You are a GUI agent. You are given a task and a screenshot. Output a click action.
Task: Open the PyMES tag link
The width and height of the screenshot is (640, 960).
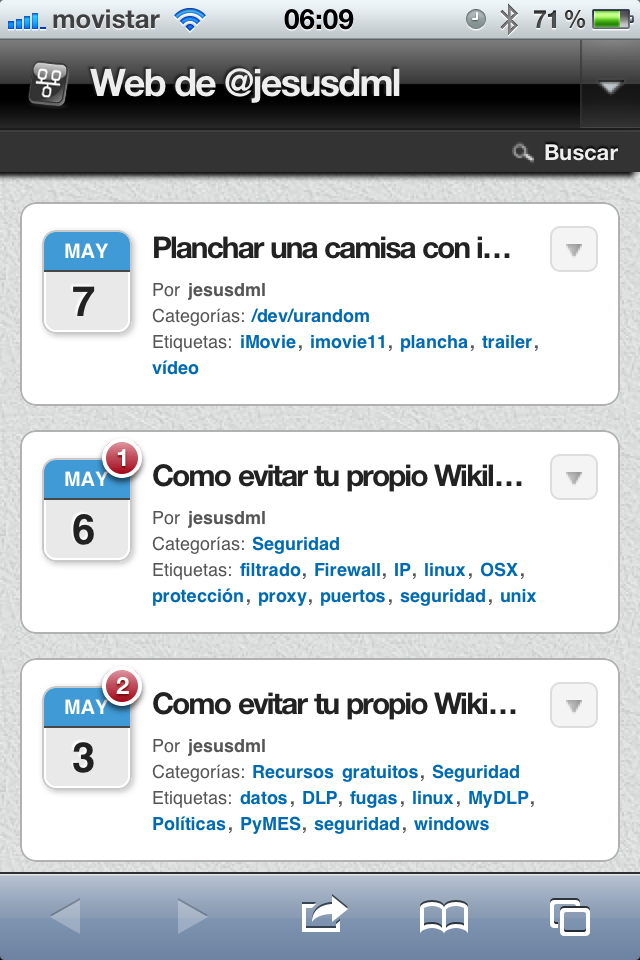pos(270,824)
